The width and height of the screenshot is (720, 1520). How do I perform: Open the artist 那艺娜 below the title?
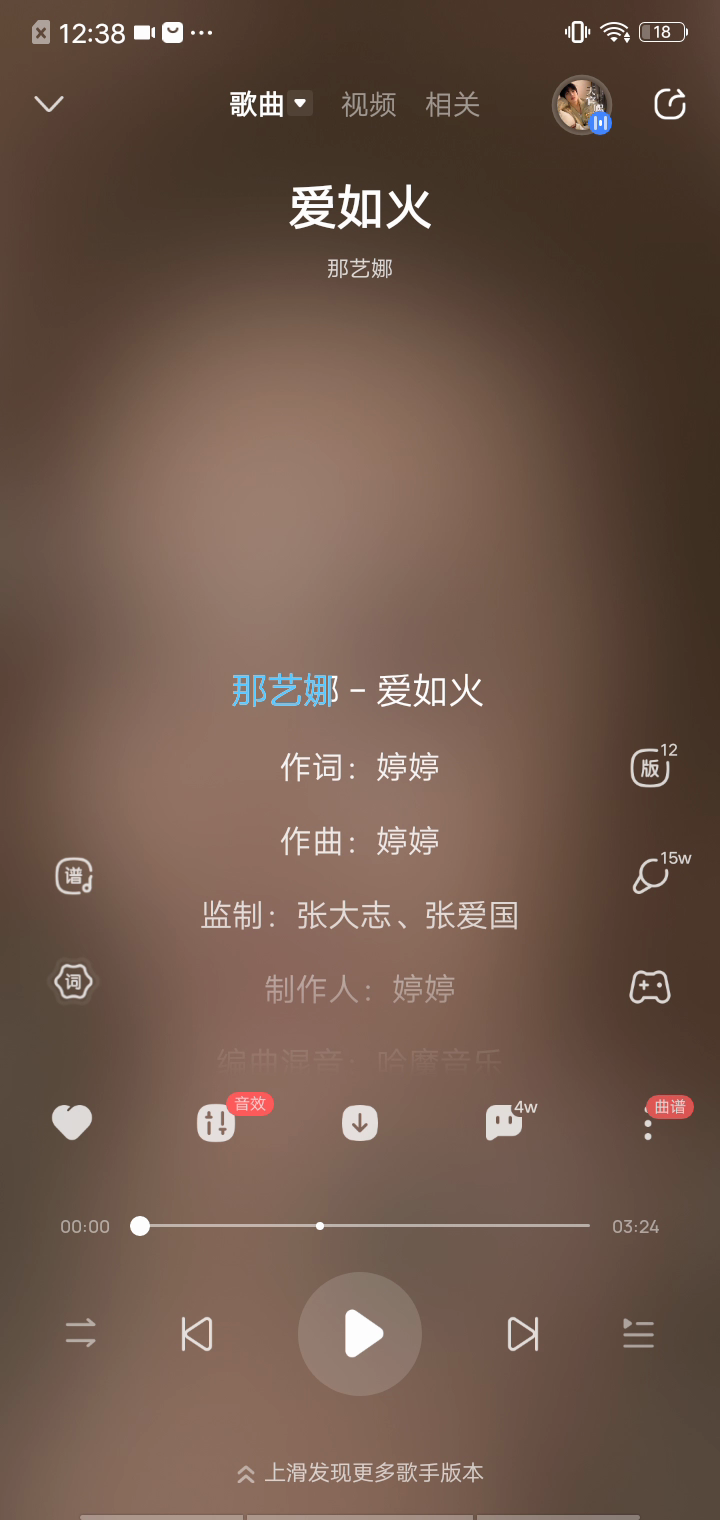point(360,268)
